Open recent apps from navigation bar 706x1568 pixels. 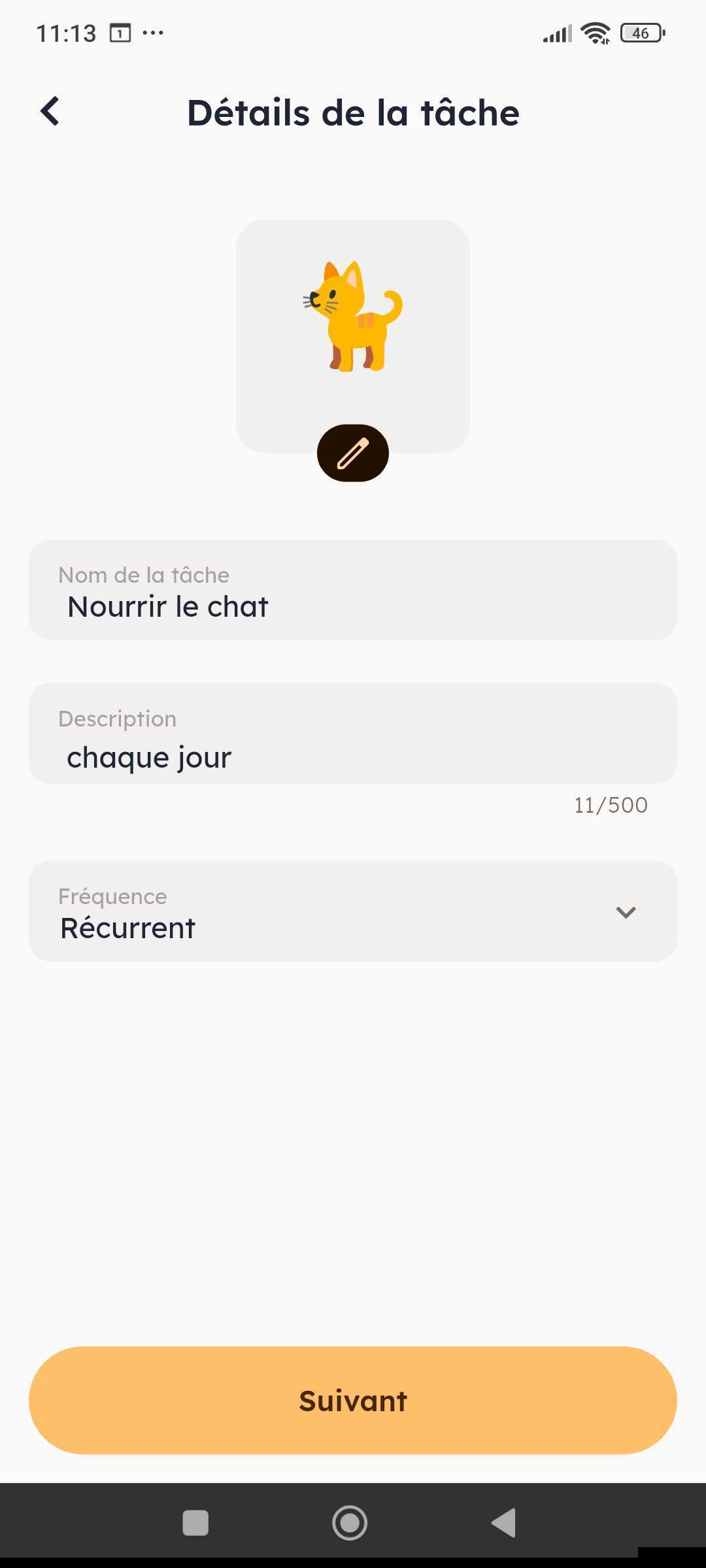[195, 1523]
